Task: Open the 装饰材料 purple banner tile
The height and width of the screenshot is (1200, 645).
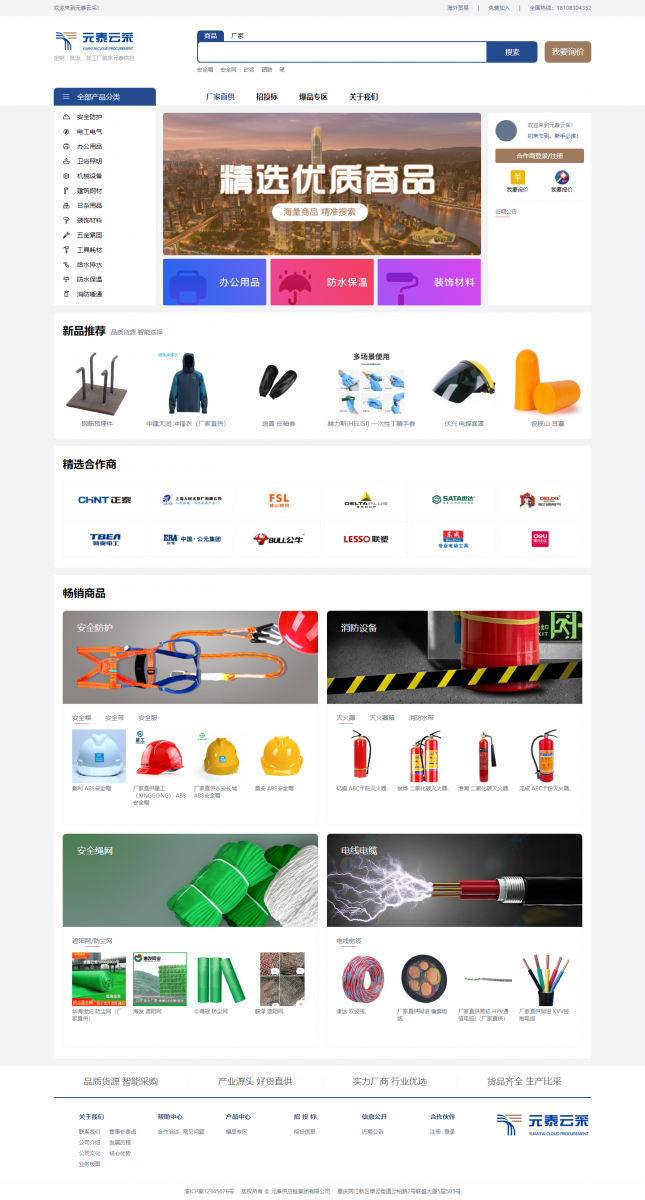Action: 428,282
